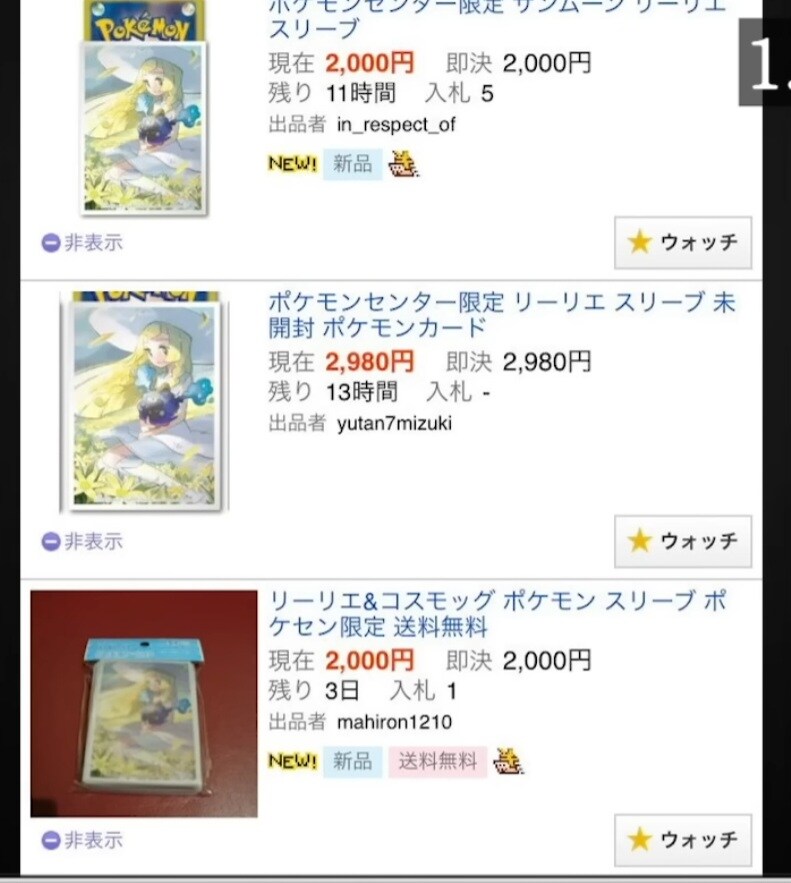Open title link ポケモンセンター限定 リーリエ スリーブ 未開封
Viewport: 791px width, 883px height.
click(500, 314)
